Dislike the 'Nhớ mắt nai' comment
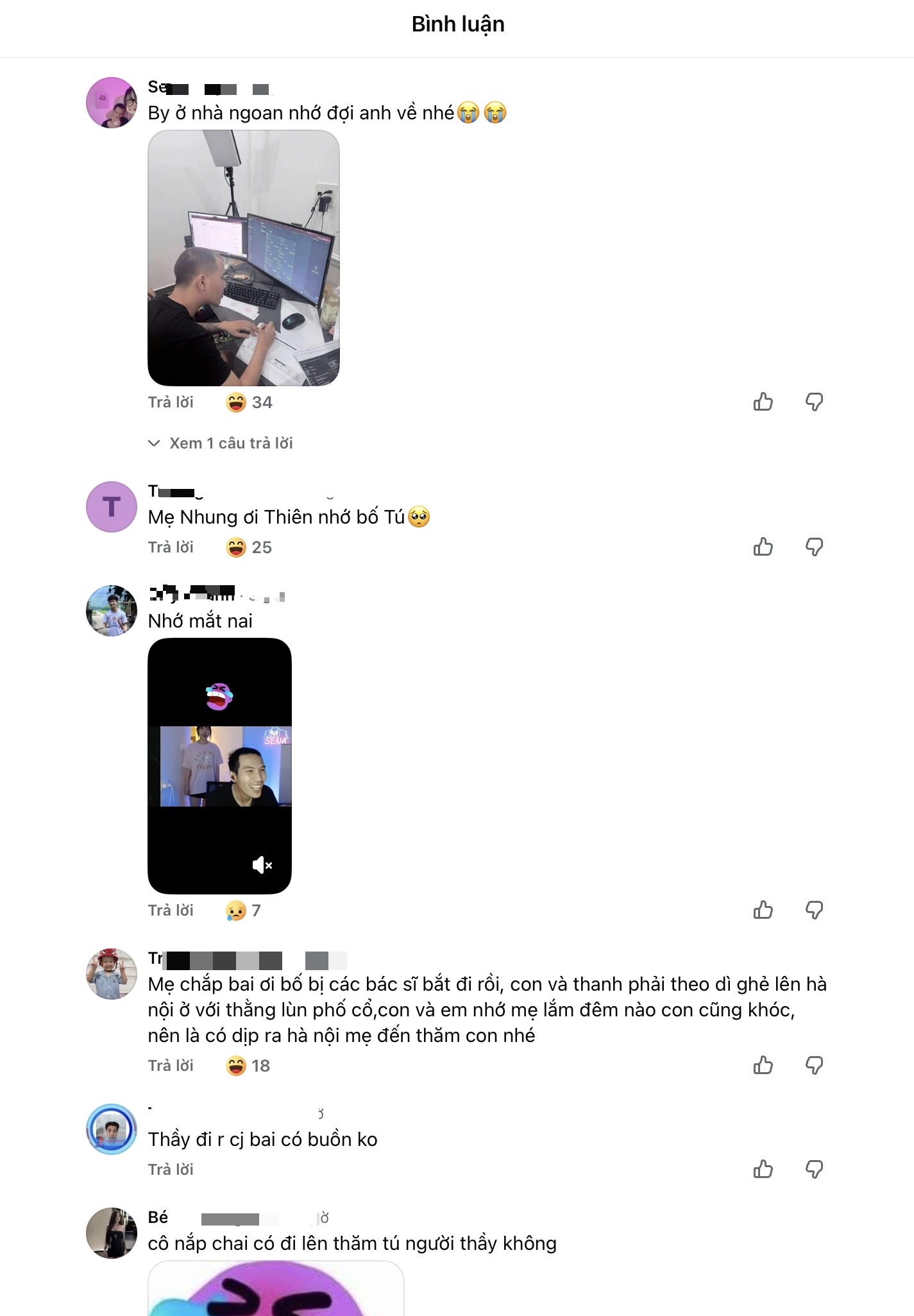The height and width of the screenshot is (1316, 914). [814, 910]
